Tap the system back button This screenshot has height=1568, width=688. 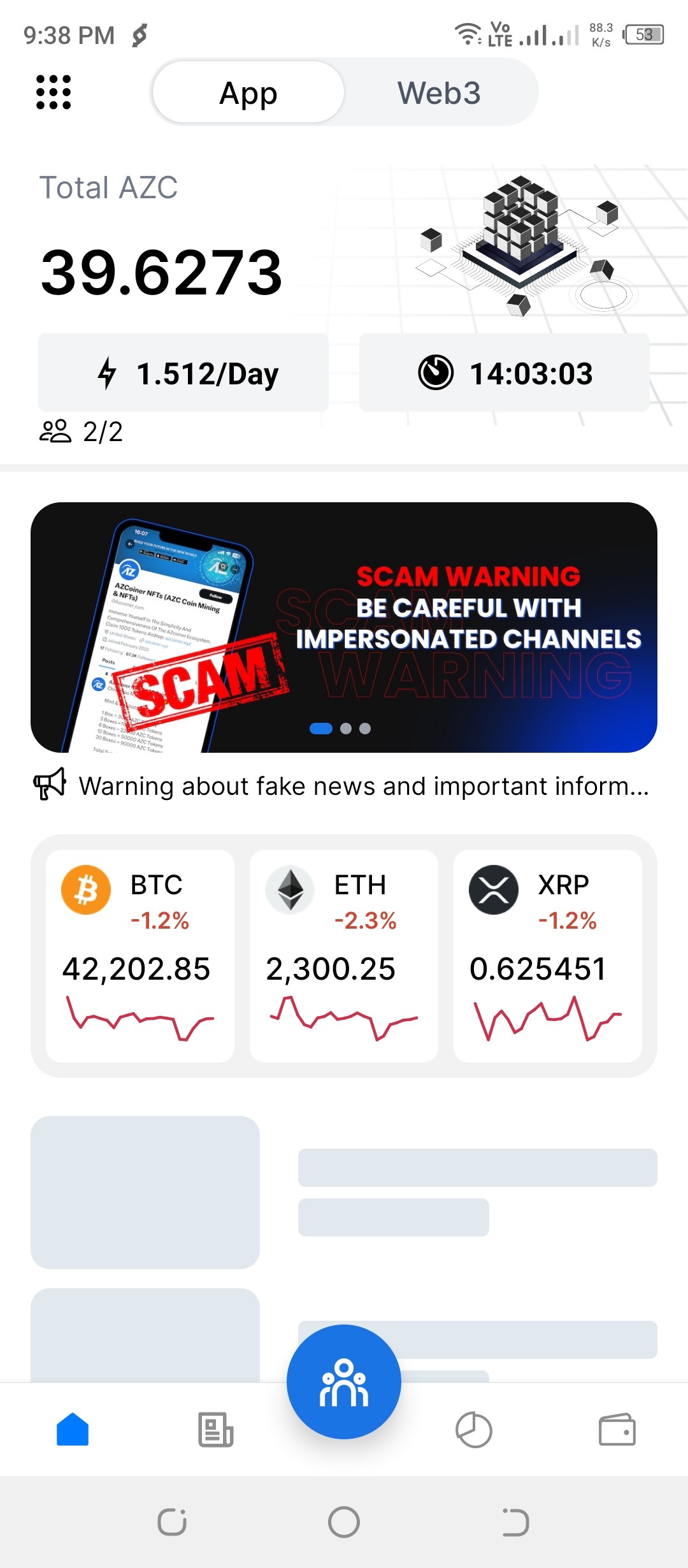(x=515, y=1522)
